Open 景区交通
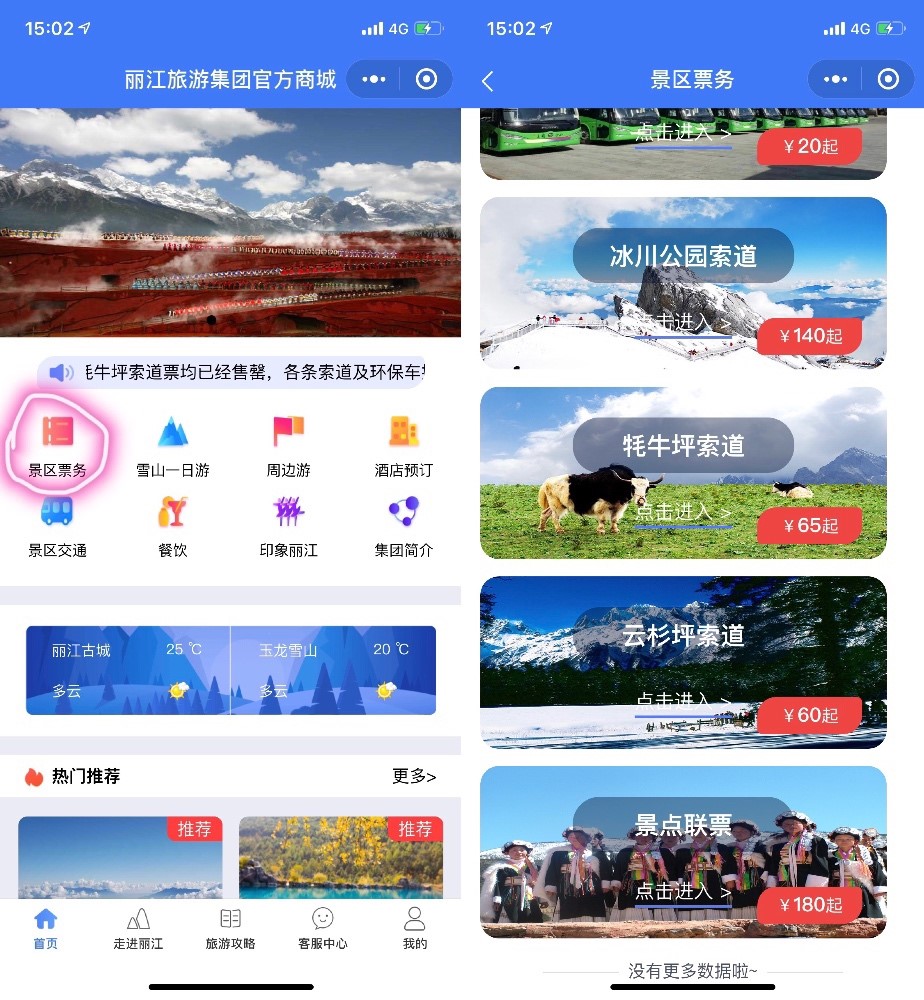Viewport: 924px width, 1000px height. (58, 527)
